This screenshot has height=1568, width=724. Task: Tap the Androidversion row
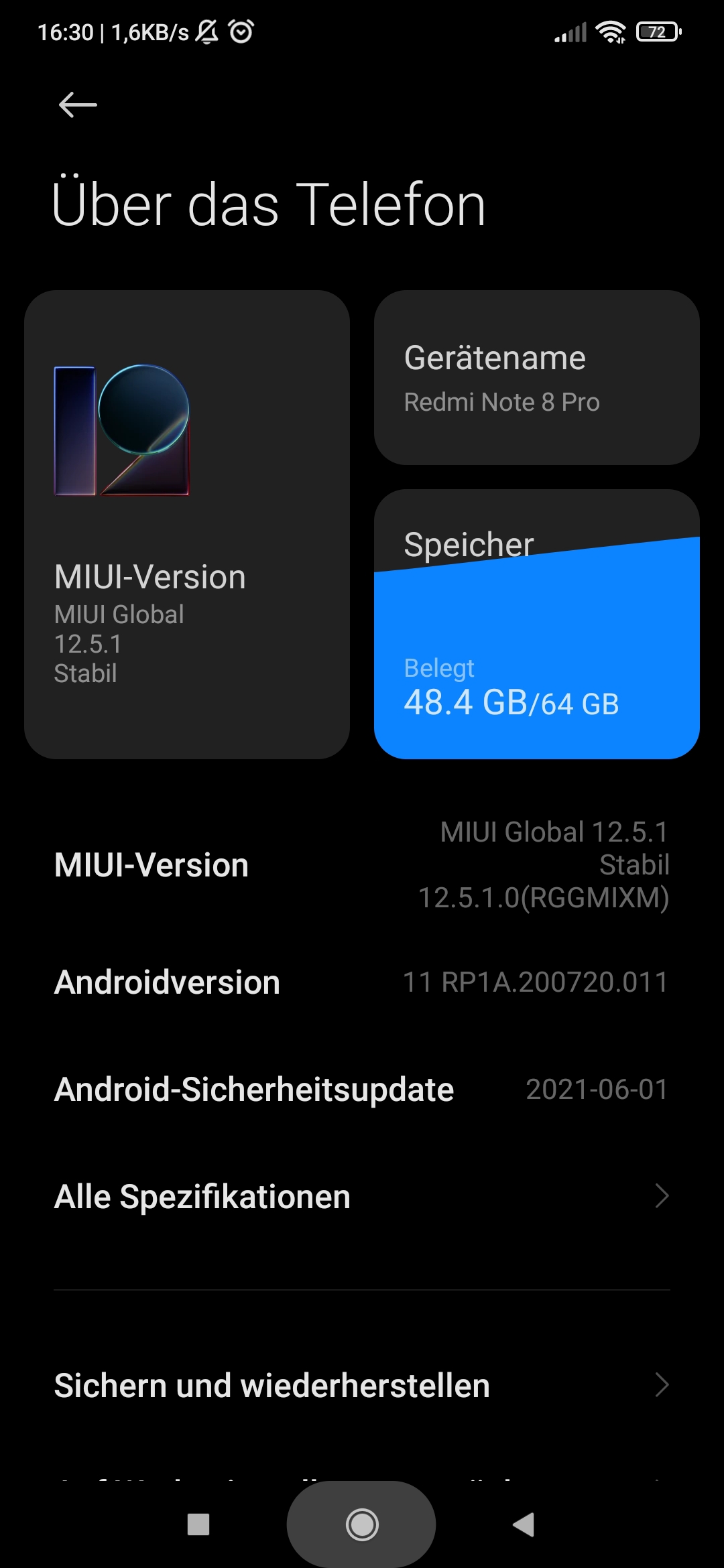pyautogui.click(x=362, y=982)
